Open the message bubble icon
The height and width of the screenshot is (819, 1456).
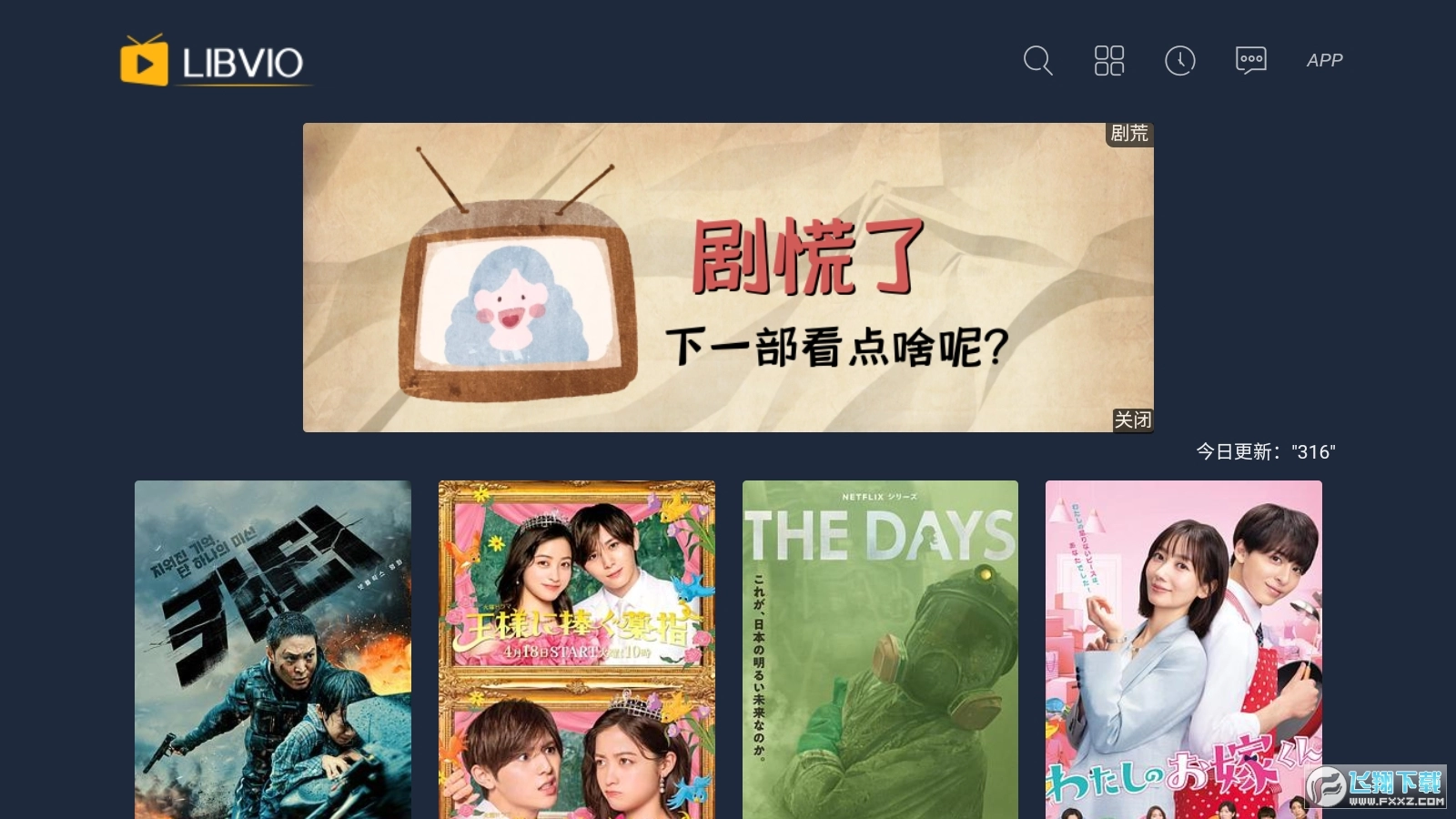click(x=1250, y=61)
